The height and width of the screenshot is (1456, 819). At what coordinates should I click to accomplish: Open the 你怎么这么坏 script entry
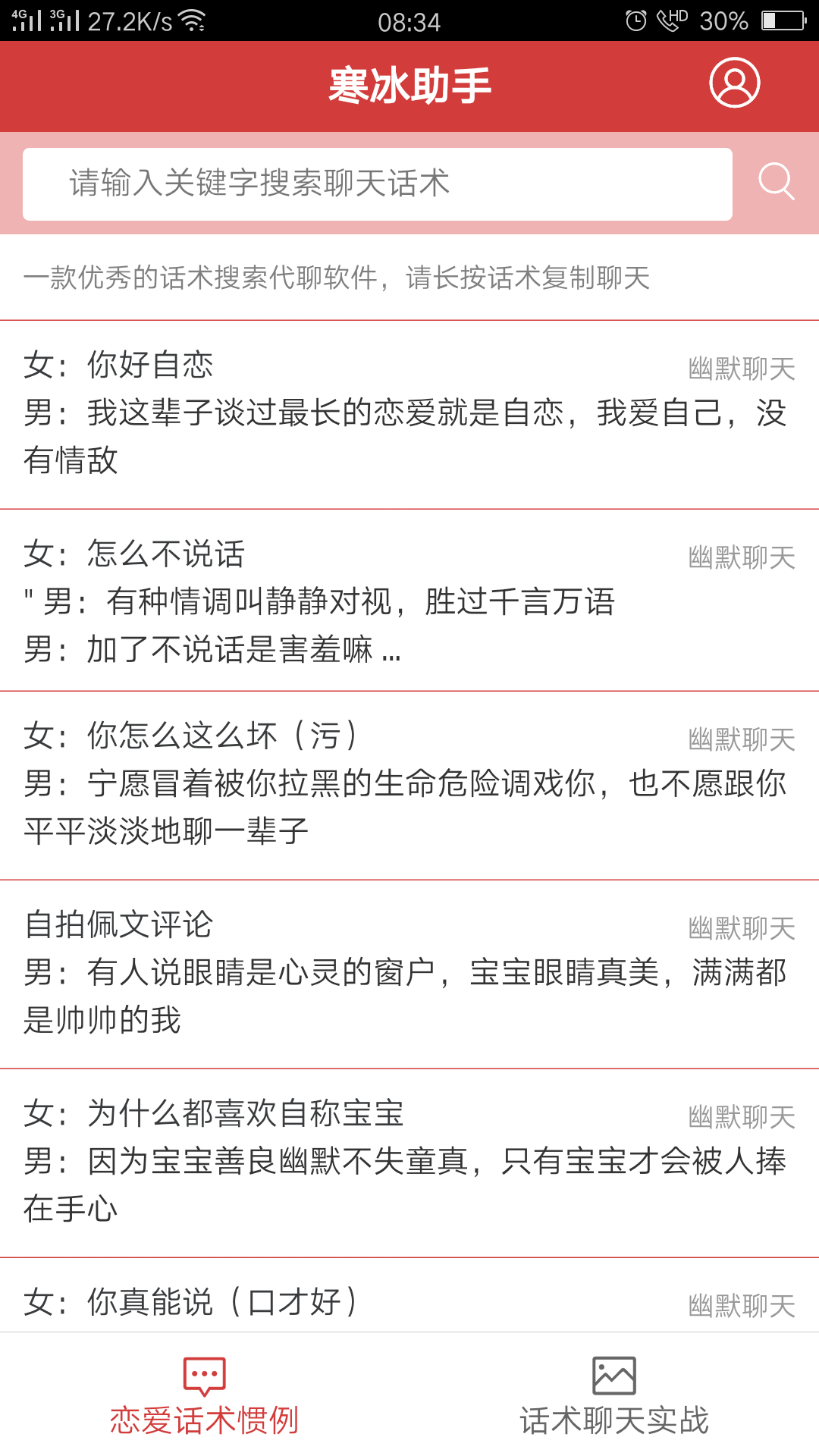[409, 786]
